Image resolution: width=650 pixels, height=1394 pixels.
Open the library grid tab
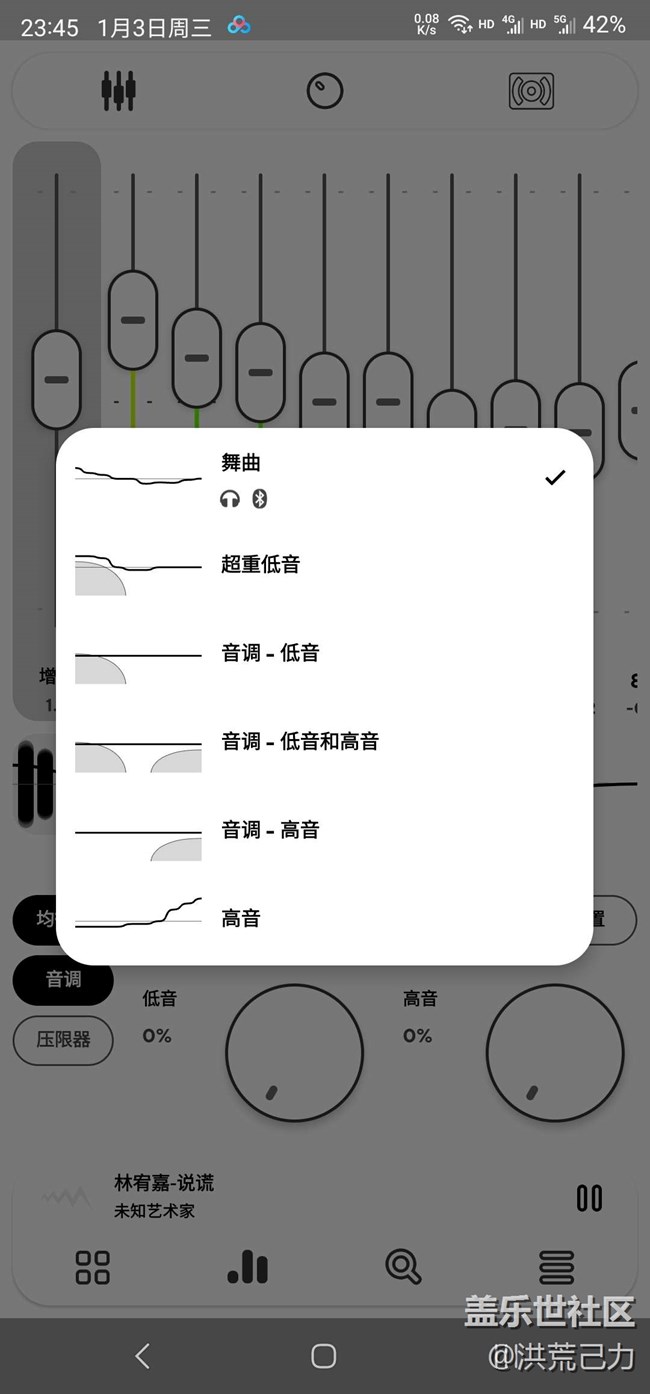(x=93, y=1267)
